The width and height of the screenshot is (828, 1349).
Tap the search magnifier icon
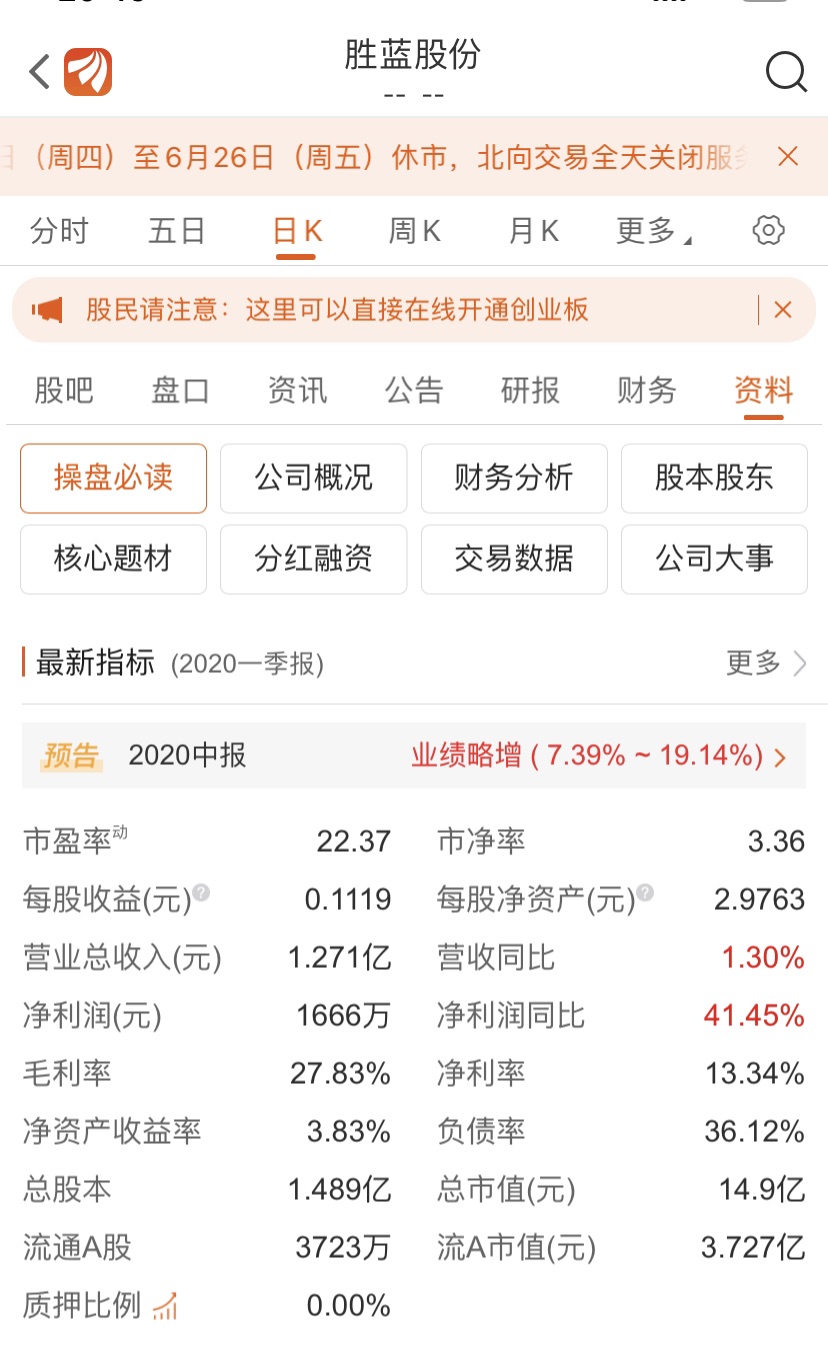coord(787,71)
